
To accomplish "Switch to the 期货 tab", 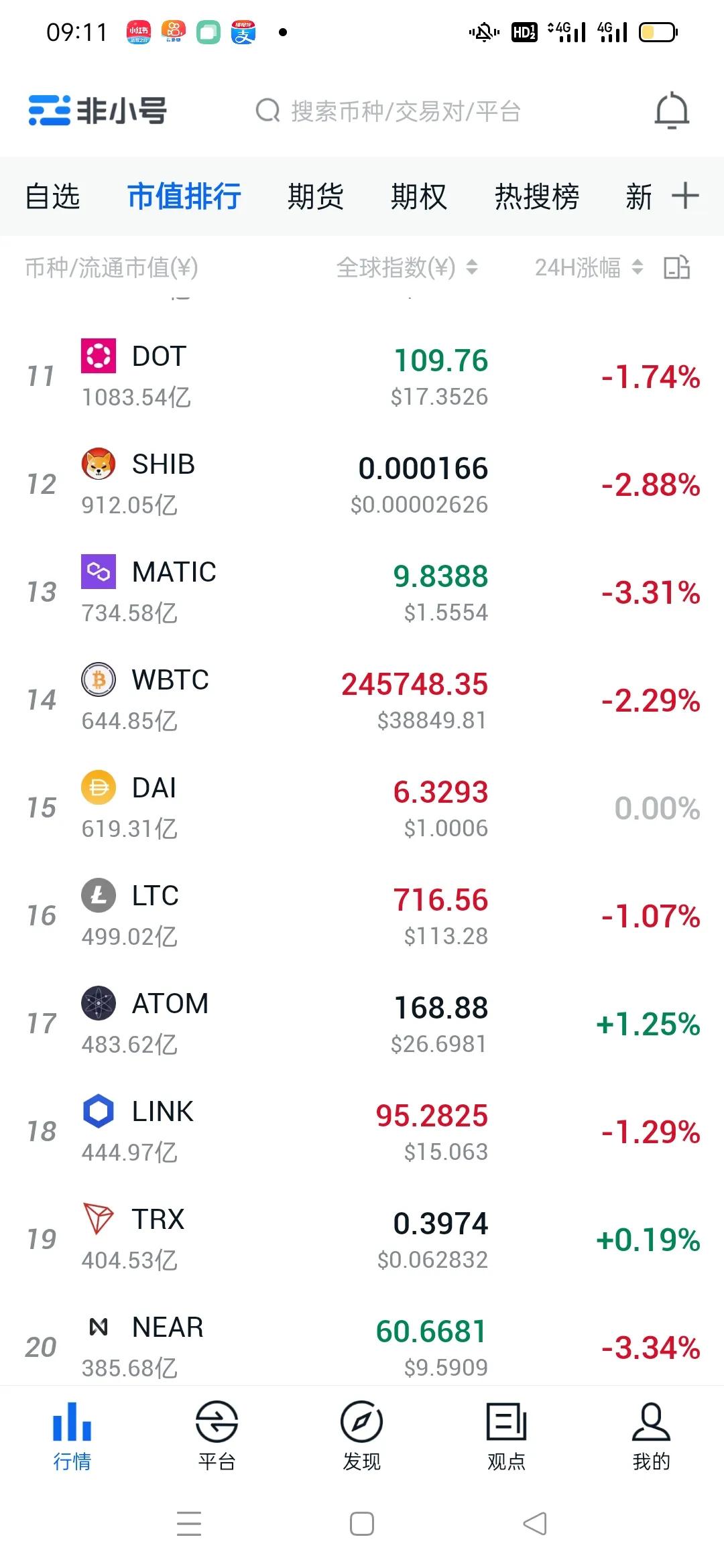I will click(x=316, y=196).
